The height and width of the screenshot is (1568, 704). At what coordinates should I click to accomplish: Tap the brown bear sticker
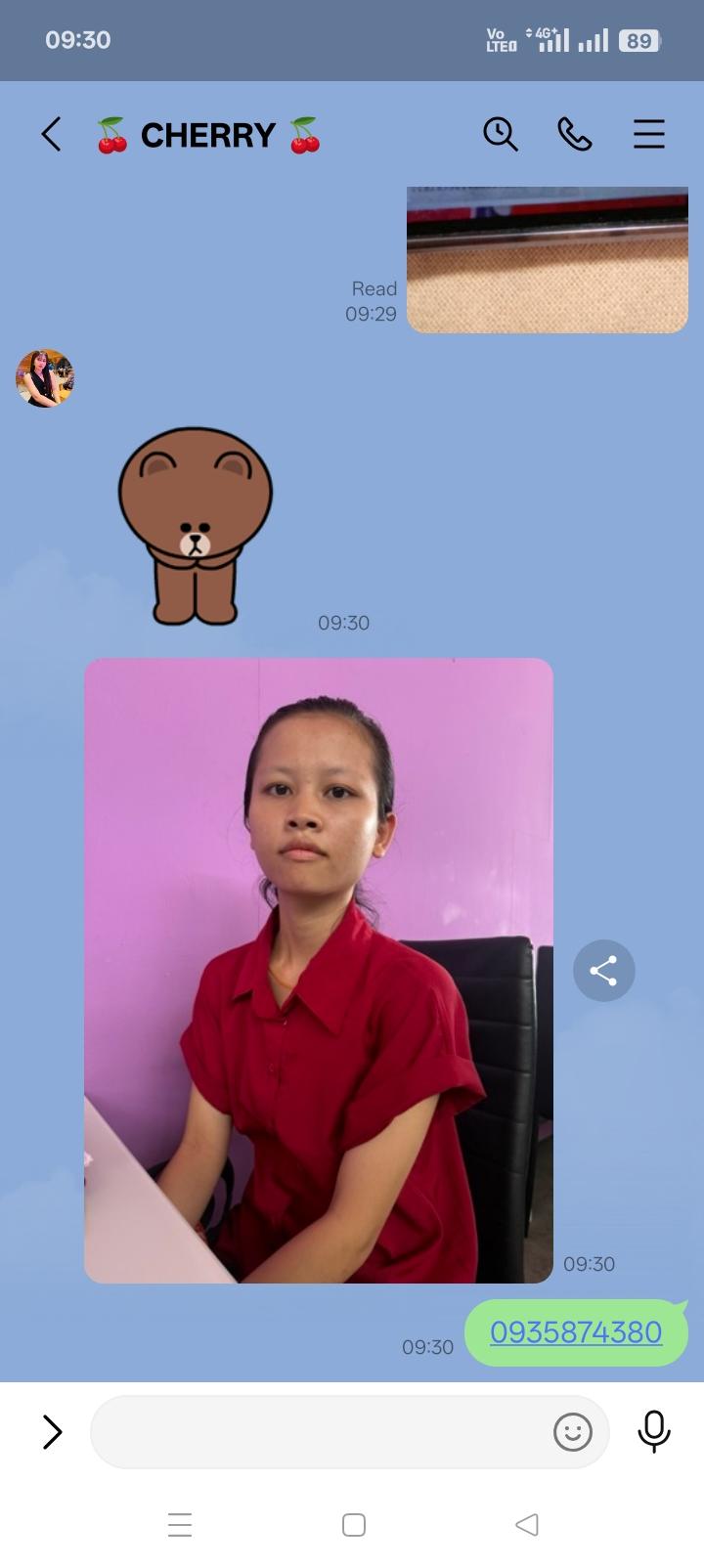(x=196, y=525)
